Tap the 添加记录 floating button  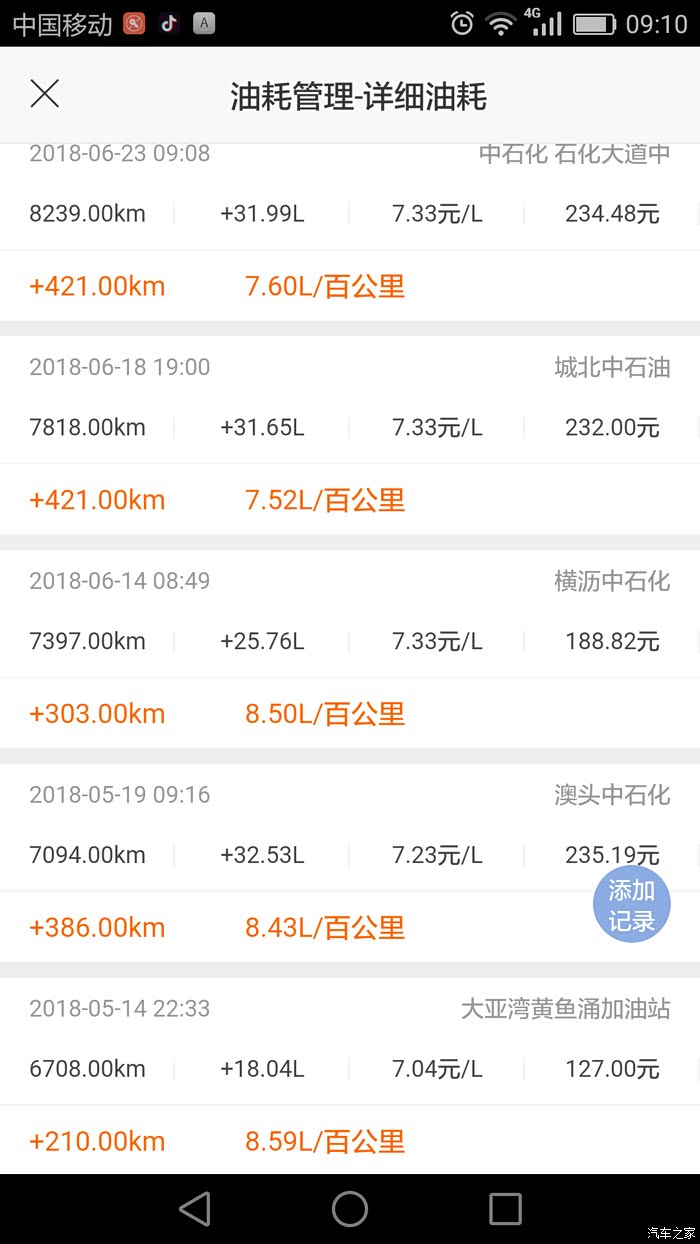click(x=631, y=906)
